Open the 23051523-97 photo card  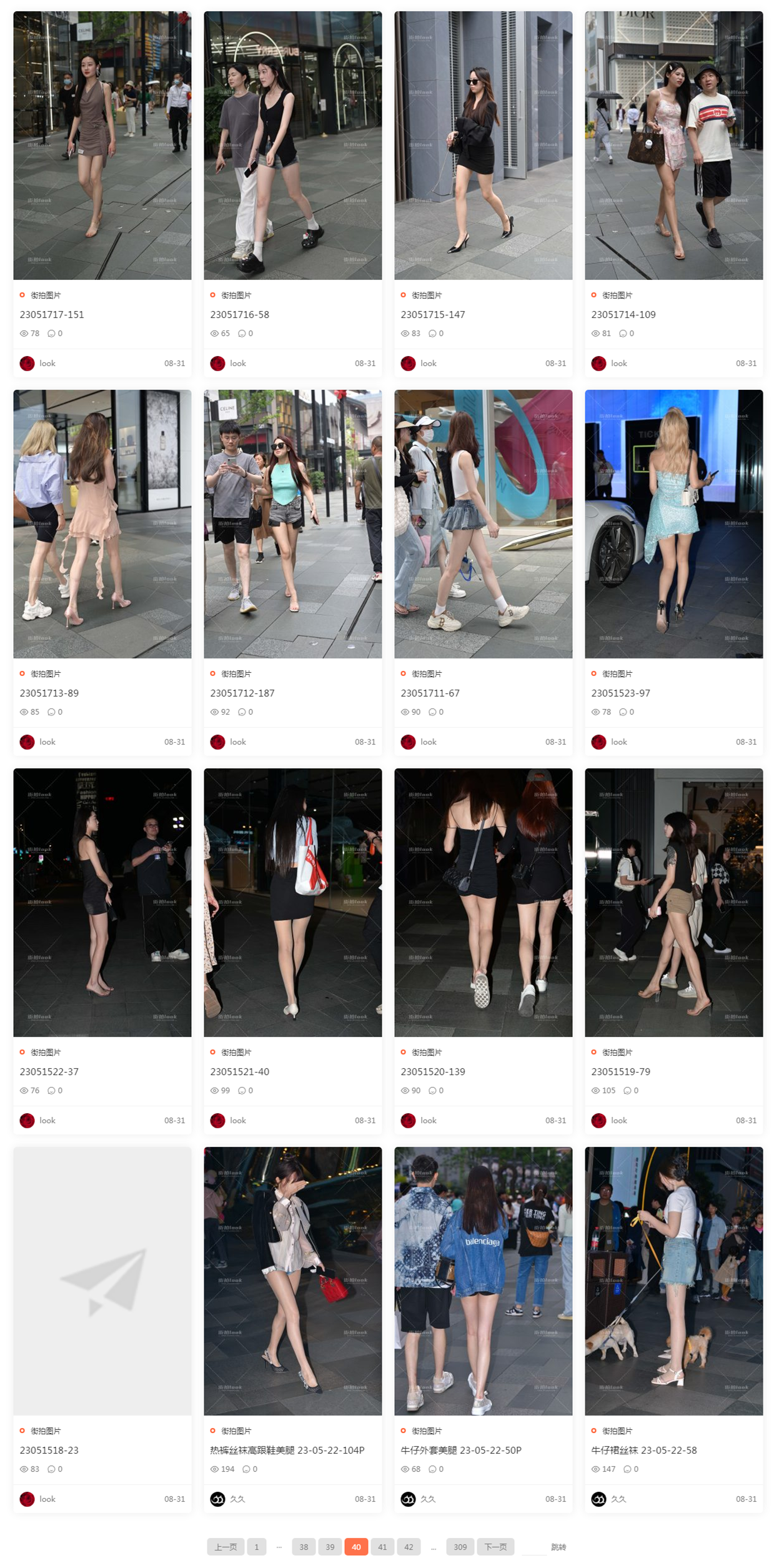pos(673,523)
